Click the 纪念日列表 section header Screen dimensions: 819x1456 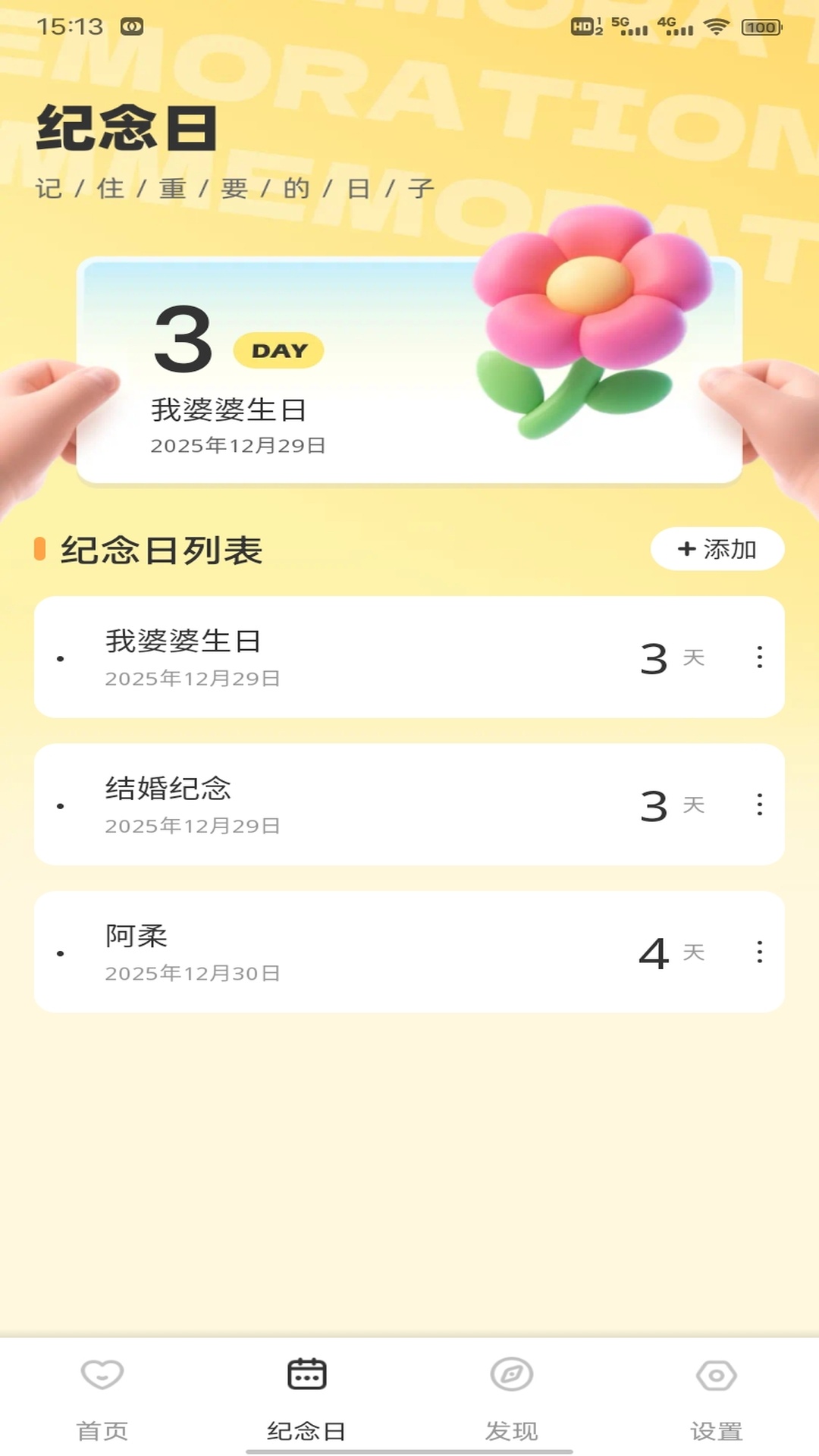(x=162, y=551)
